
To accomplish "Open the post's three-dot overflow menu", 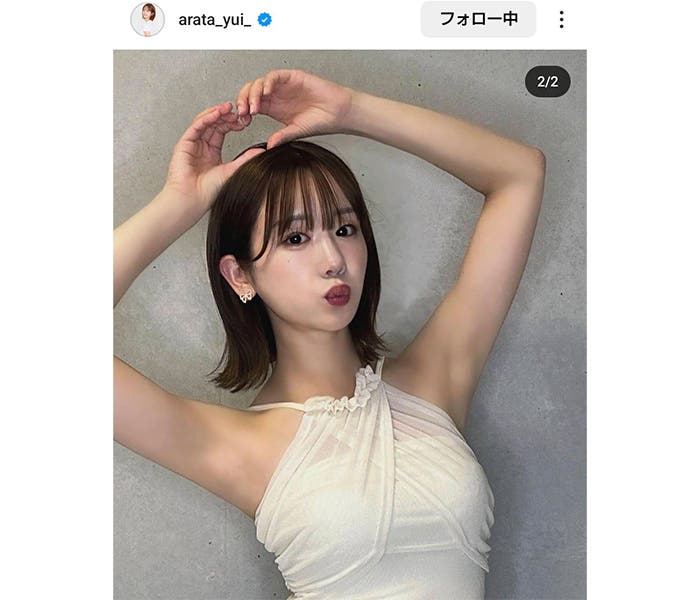I will click(x=562, y=19).
